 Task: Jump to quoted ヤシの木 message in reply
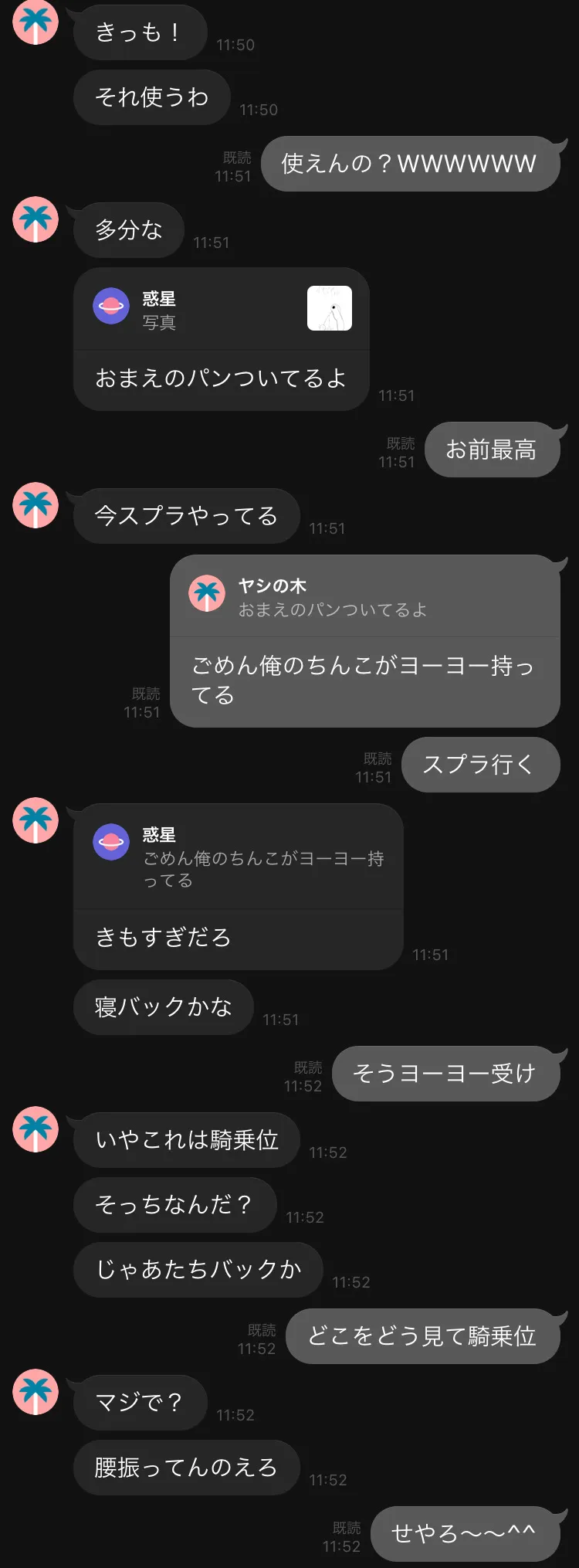tap(364, 596)
